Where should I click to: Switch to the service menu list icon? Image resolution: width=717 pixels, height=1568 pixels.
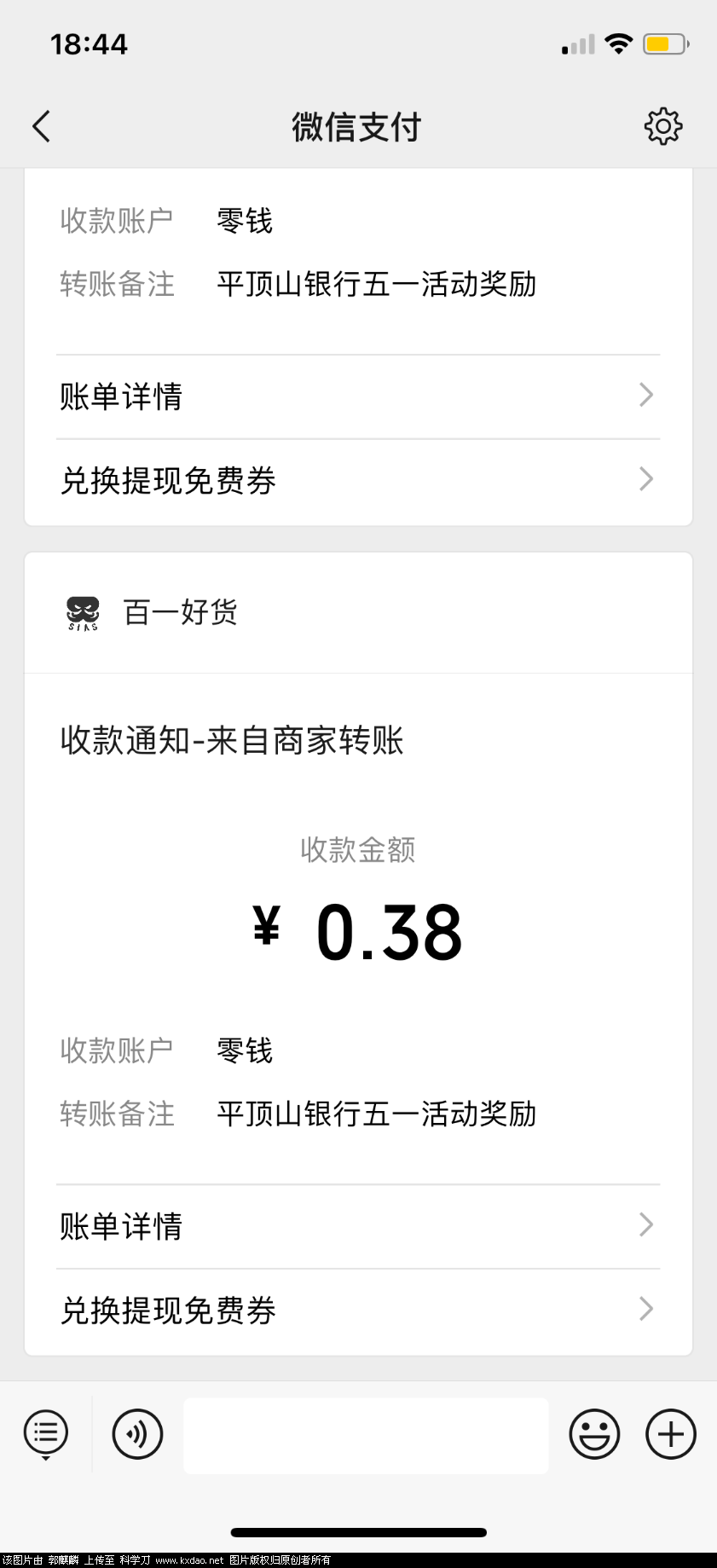tap(46, 1433)
